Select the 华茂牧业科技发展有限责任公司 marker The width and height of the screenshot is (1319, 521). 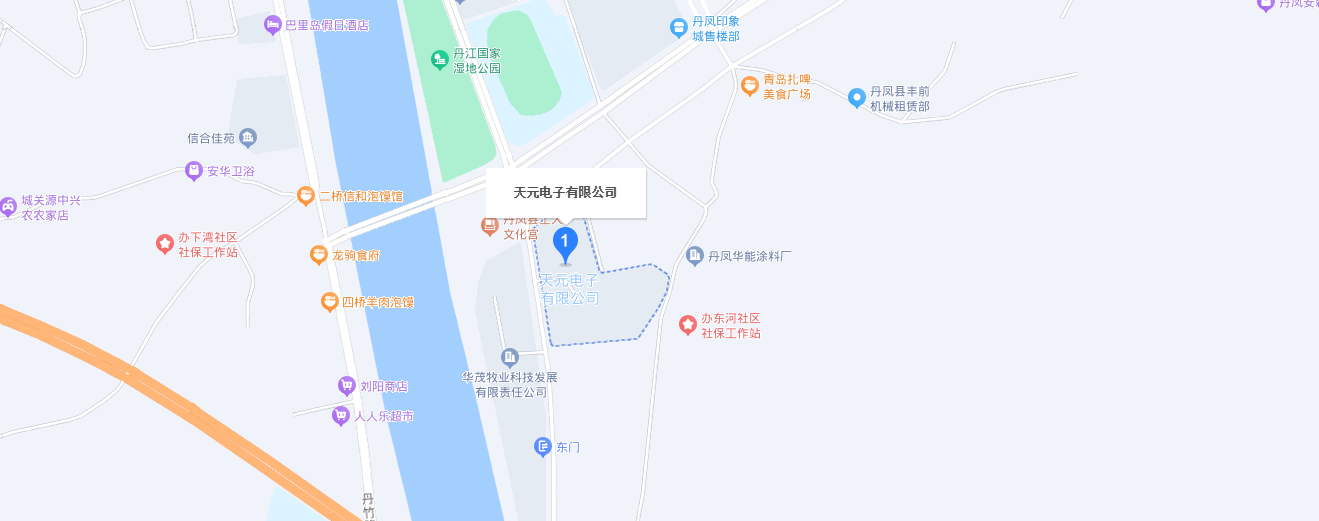click(510, 357)
